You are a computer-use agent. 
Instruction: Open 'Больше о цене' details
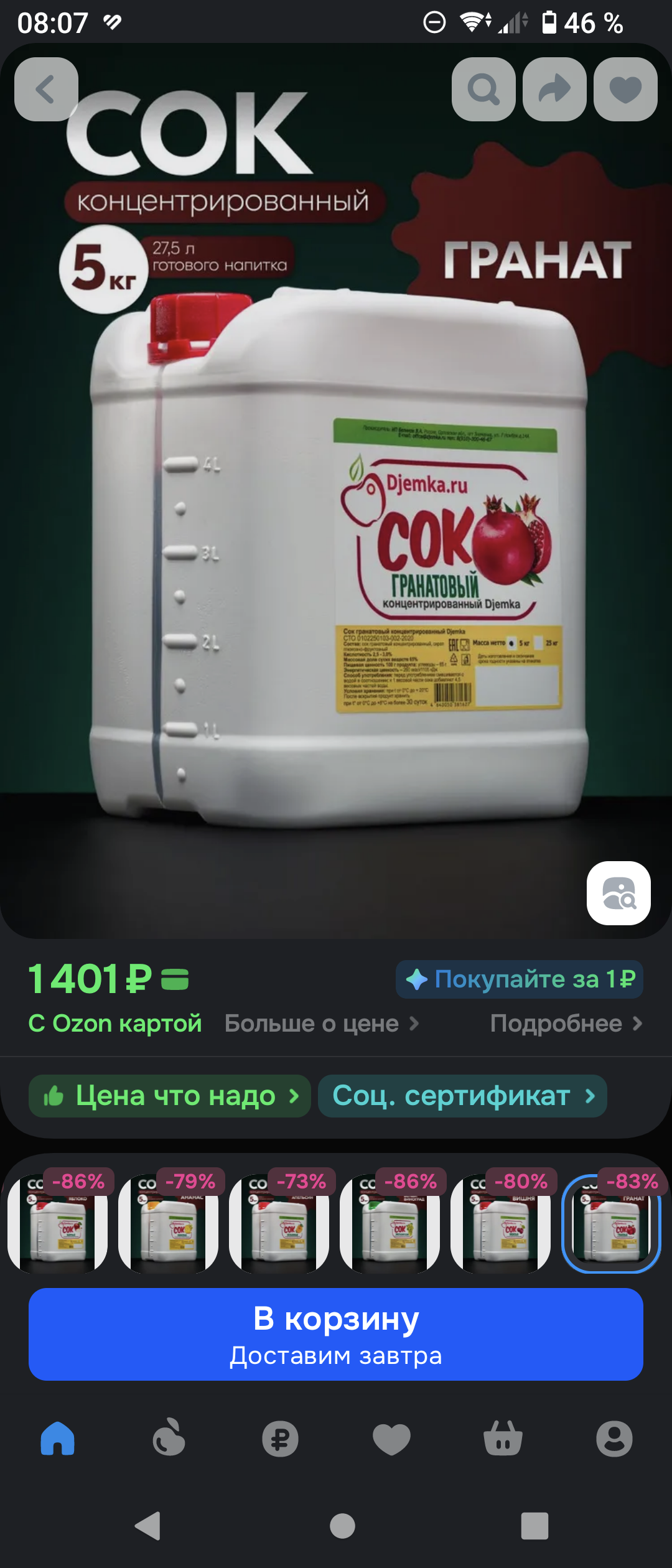point(321,1024)
